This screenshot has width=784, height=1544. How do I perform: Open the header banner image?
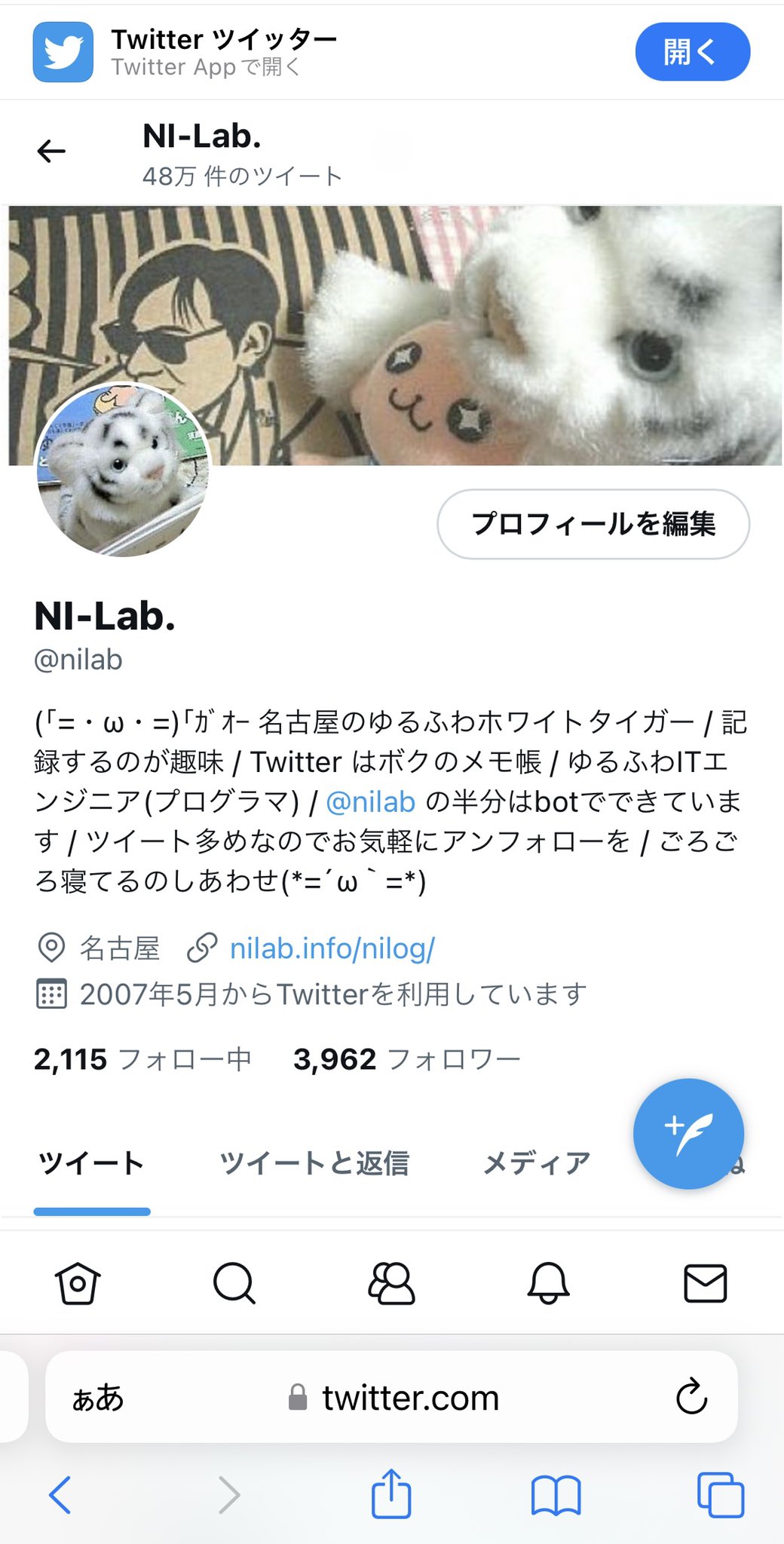point(395,335)
